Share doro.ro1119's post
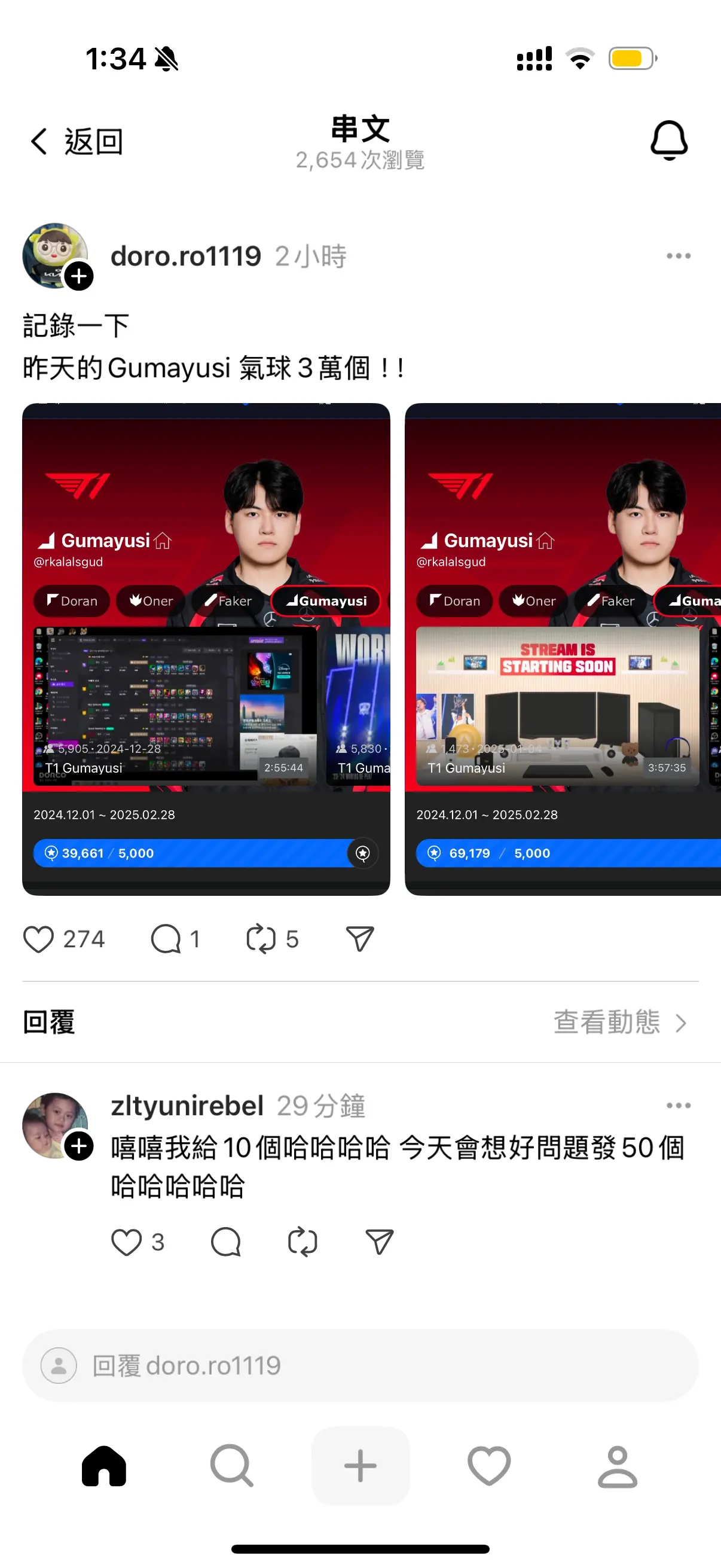 [x=359, y=939]
